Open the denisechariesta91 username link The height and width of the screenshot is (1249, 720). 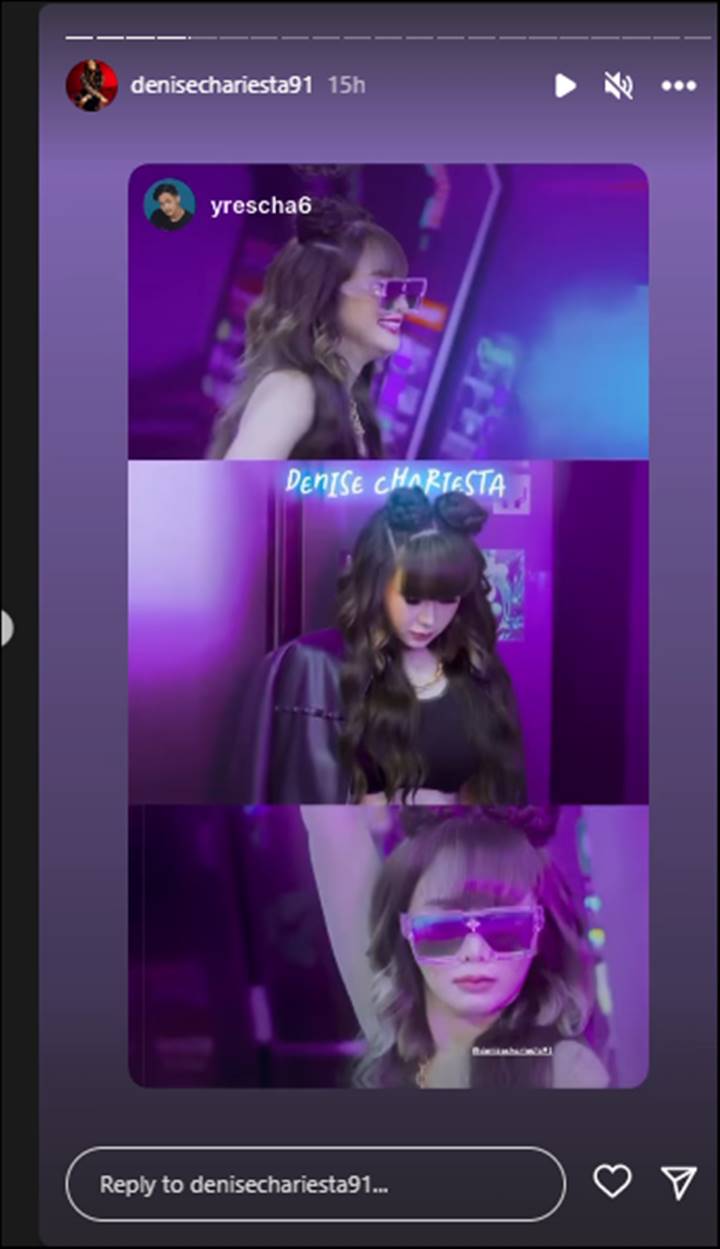click(x=221, y=85)
